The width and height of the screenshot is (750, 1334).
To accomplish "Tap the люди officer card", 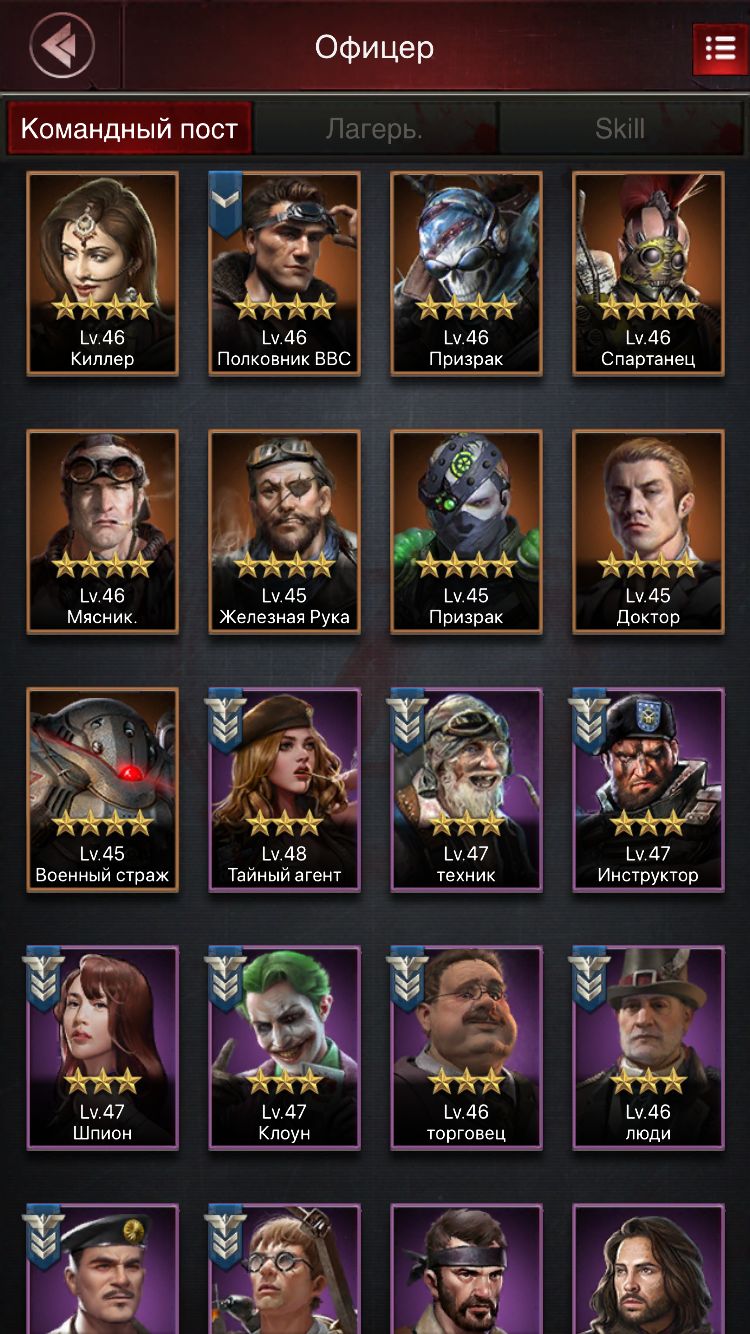I will 648,1048.
